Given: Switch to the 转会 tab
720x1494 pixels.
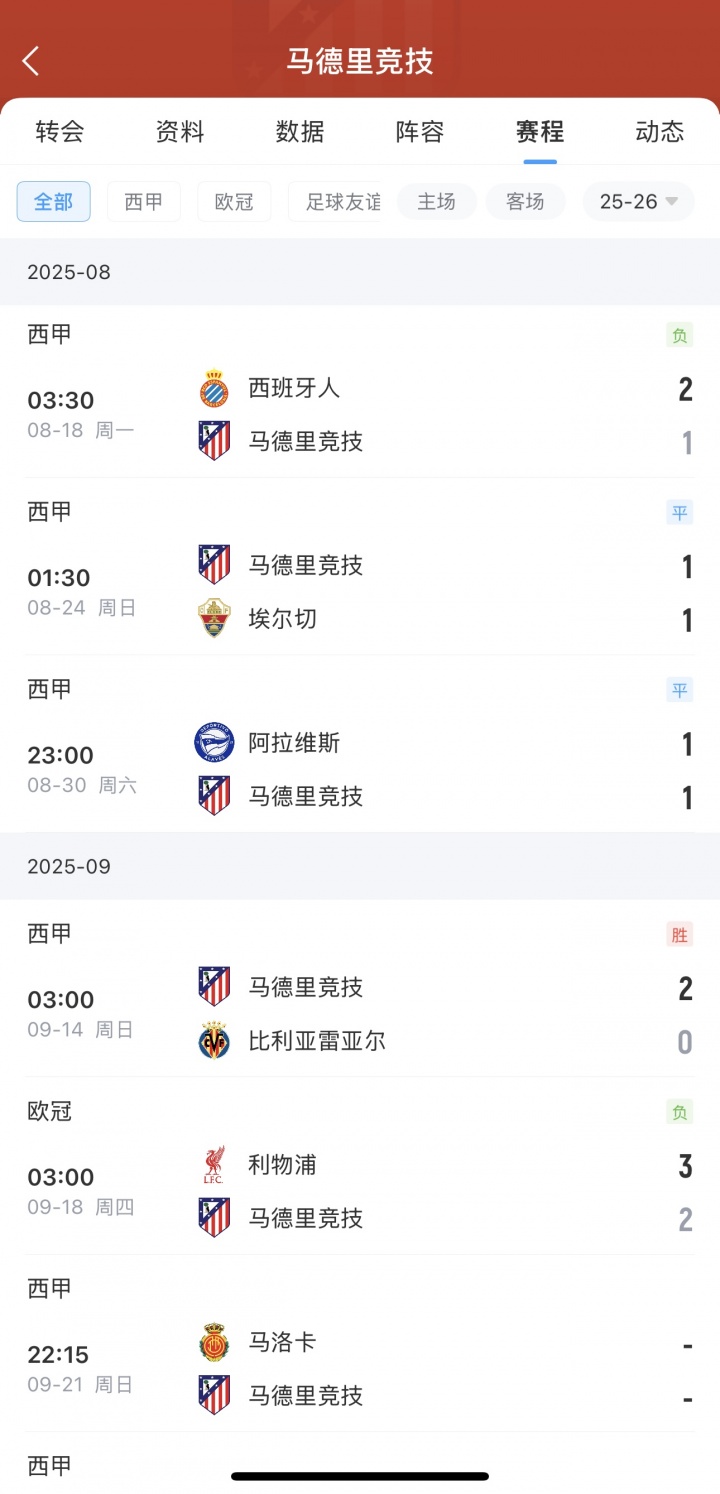Looking at the screenshot, I should (60, 131).
